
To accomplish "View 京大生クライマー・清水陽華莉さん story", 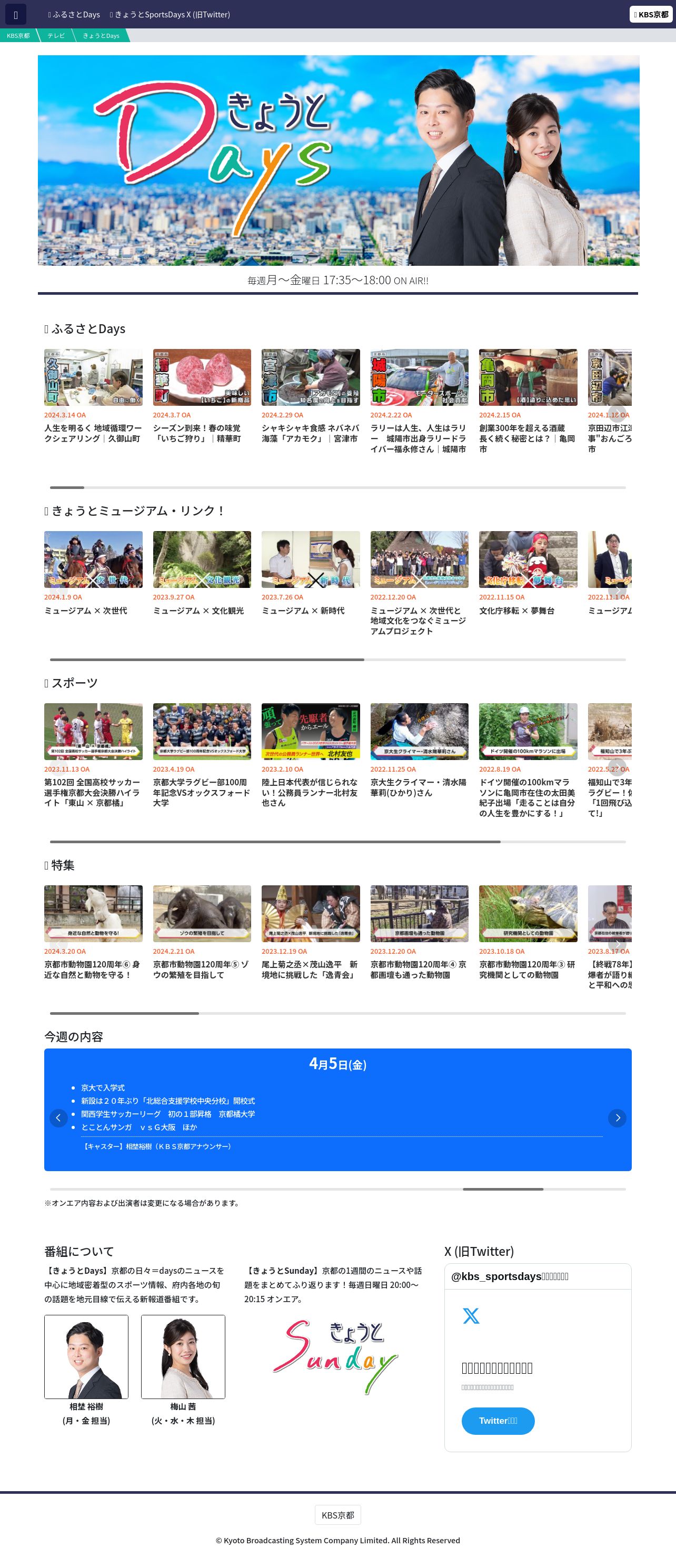I will [419, 751].
